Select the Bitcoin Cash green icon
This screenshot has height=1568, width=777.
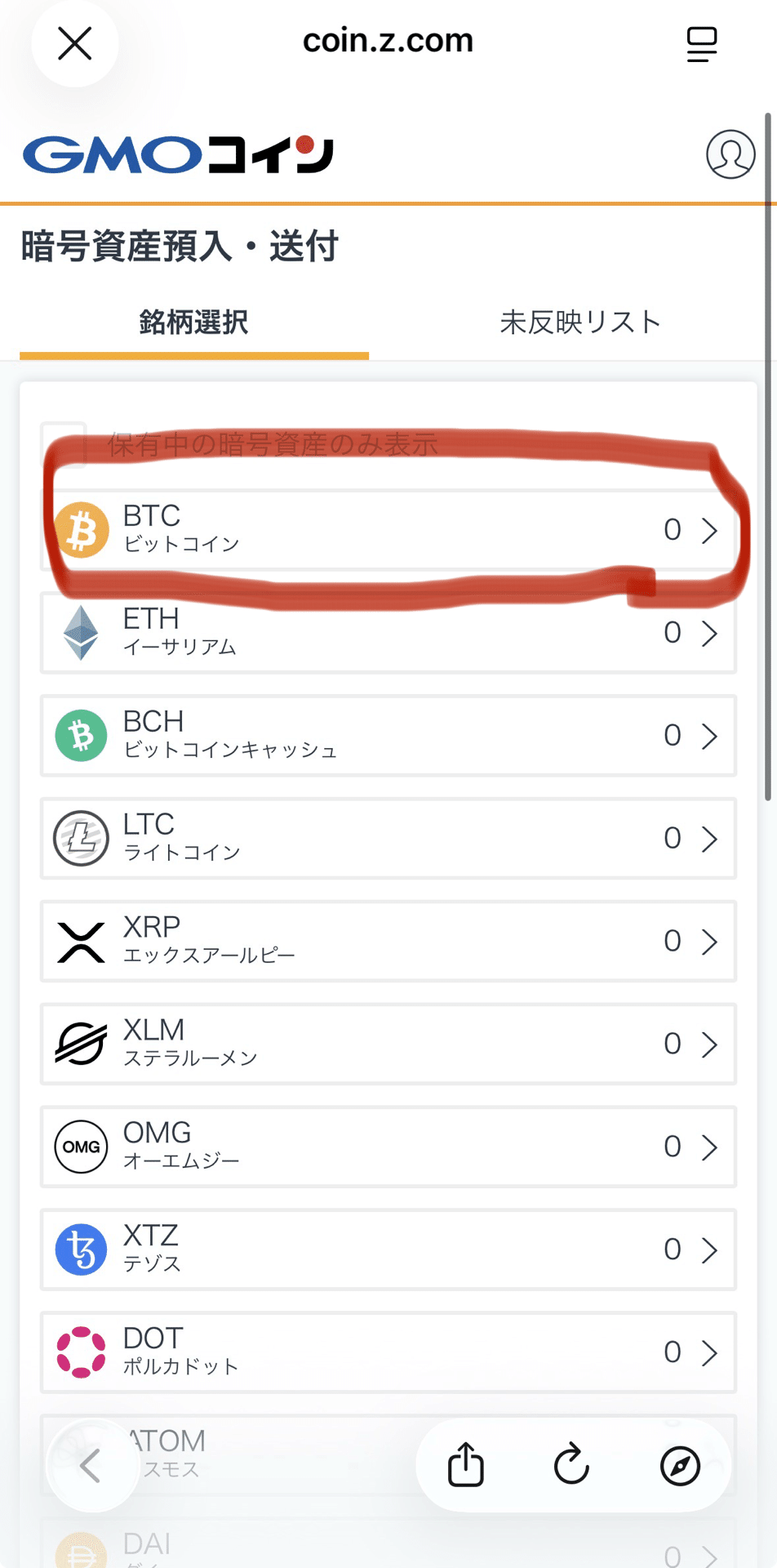82,735
